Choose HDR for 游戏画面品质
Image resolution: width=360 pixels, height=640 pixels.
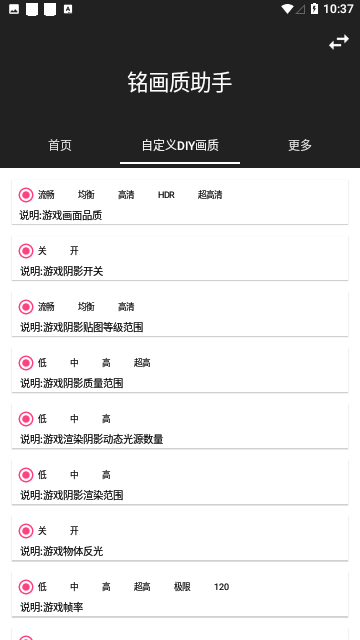point(166,195)
